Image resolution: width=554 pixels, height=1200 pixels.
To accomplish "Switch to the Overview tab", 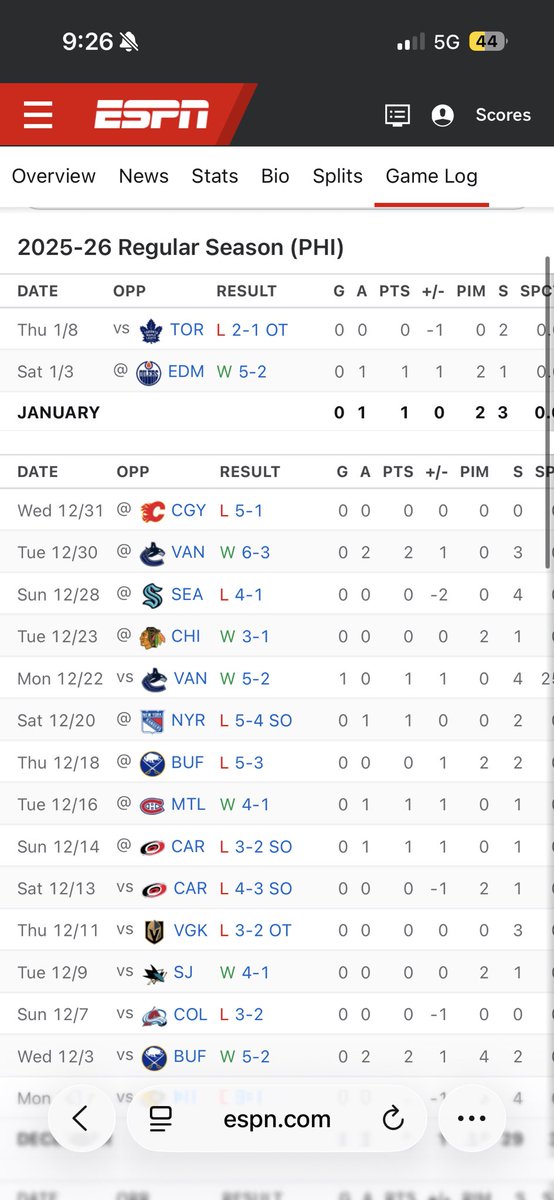I will (x=54, y=176).
